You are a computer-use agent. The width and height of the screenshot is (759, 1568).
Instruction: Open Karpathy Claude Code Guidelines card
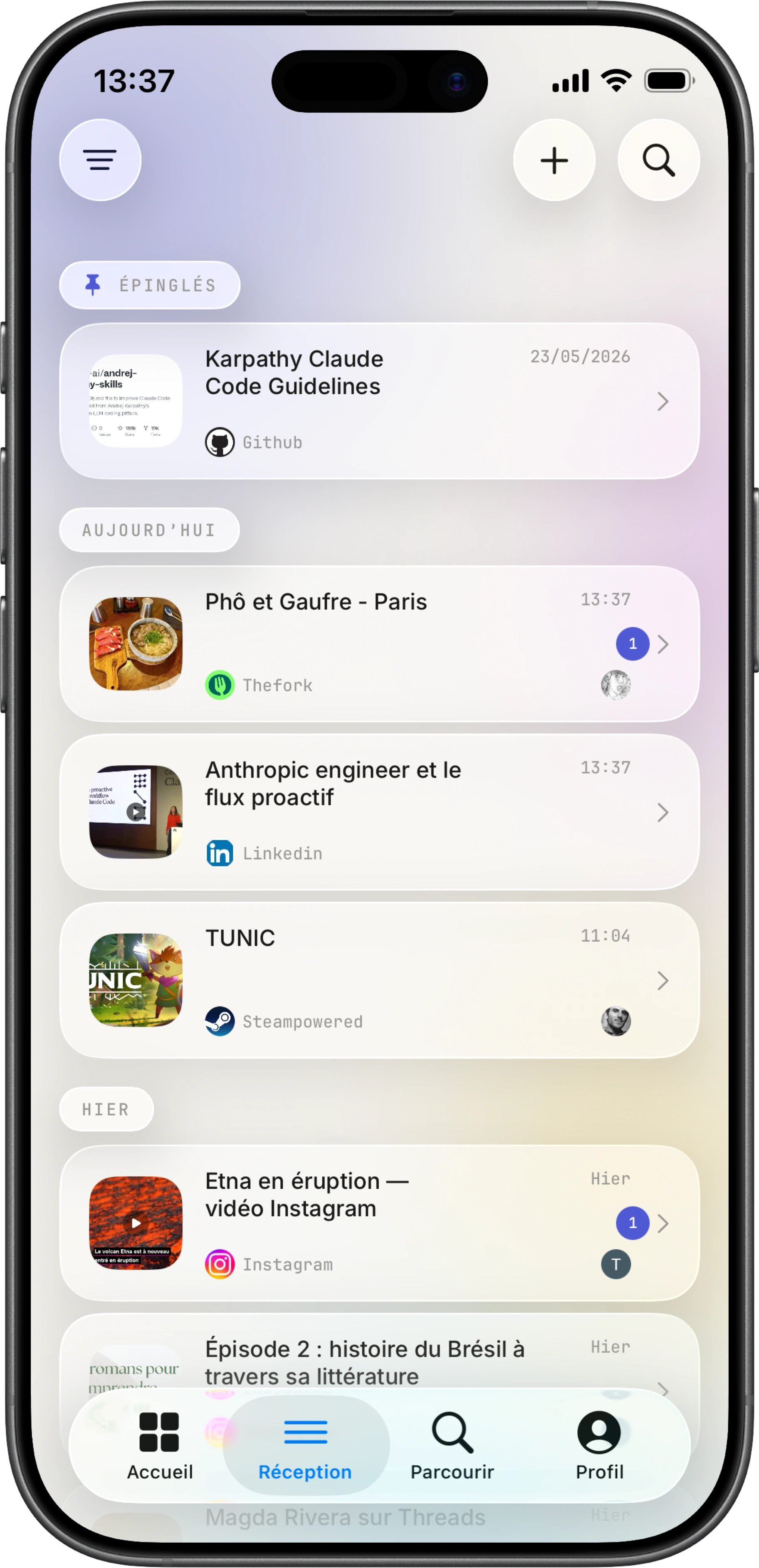coord(379,401)
